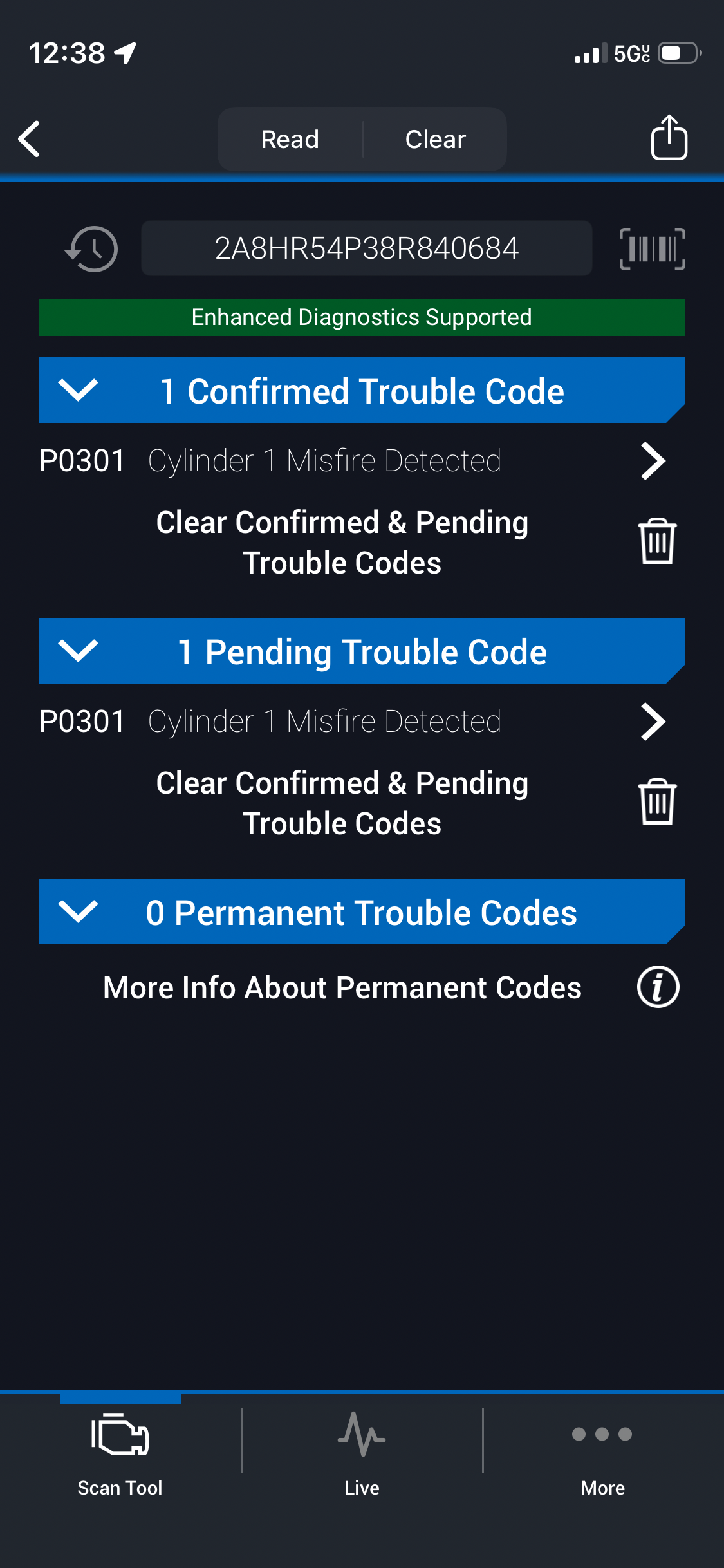View more info about permanent codes
The width and height of the screenshot is (724, 1568).
[x=658, y=987]
